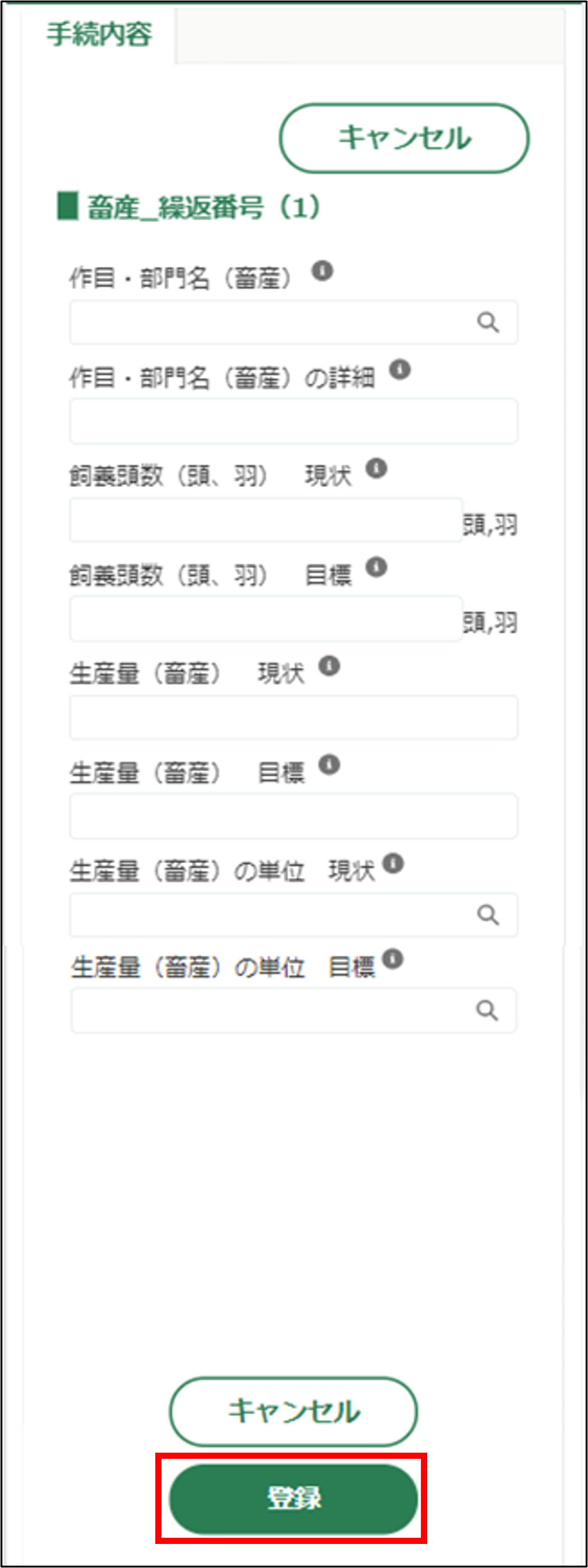Tap the 手続内容 tab

(99, 34)
